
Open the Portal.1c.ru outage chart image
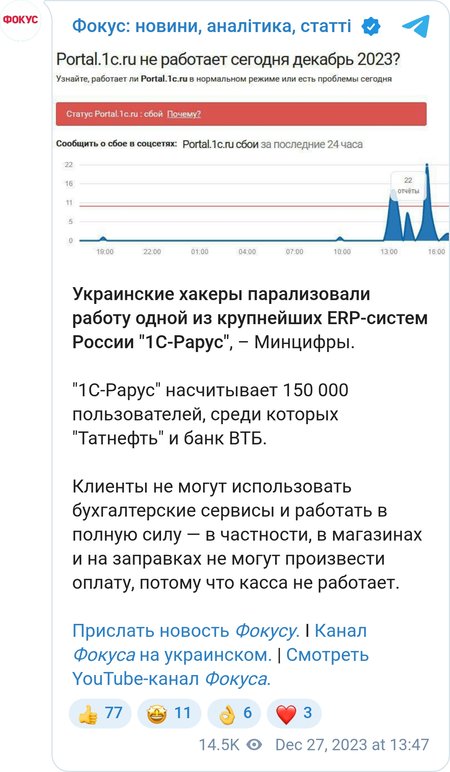(251, 155)
